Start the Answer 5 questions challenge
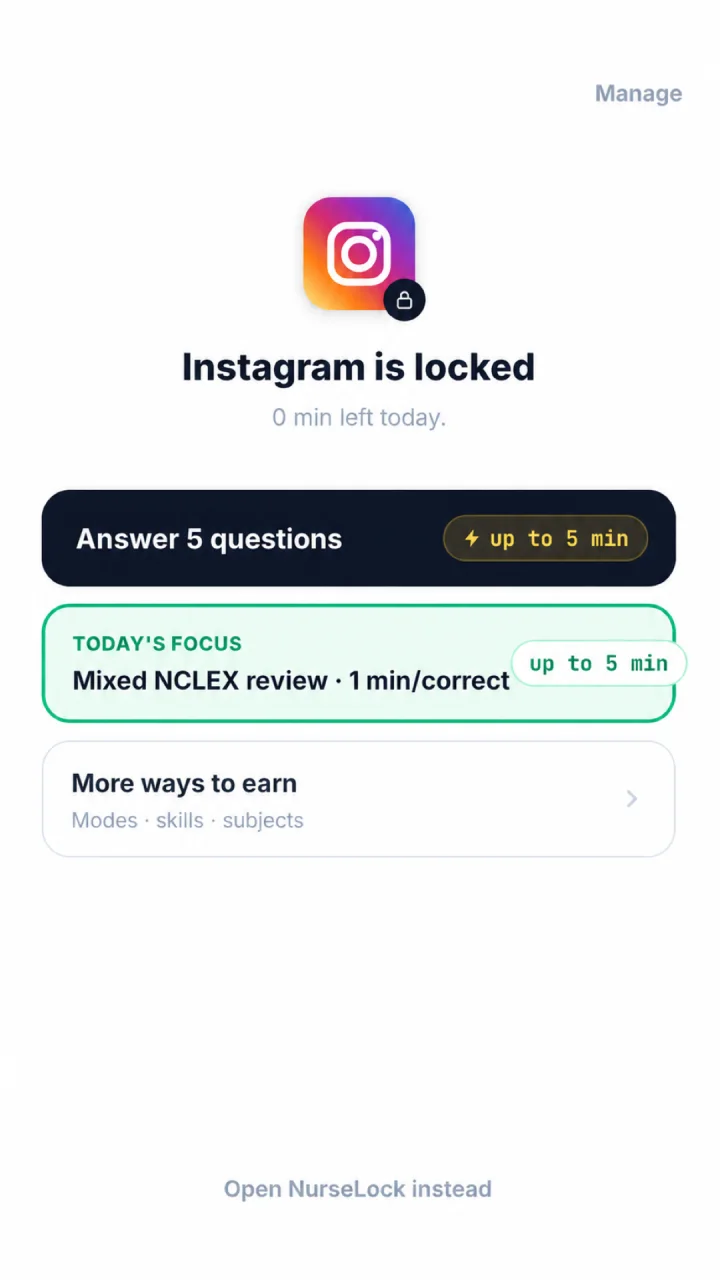 tap(359, 538)
